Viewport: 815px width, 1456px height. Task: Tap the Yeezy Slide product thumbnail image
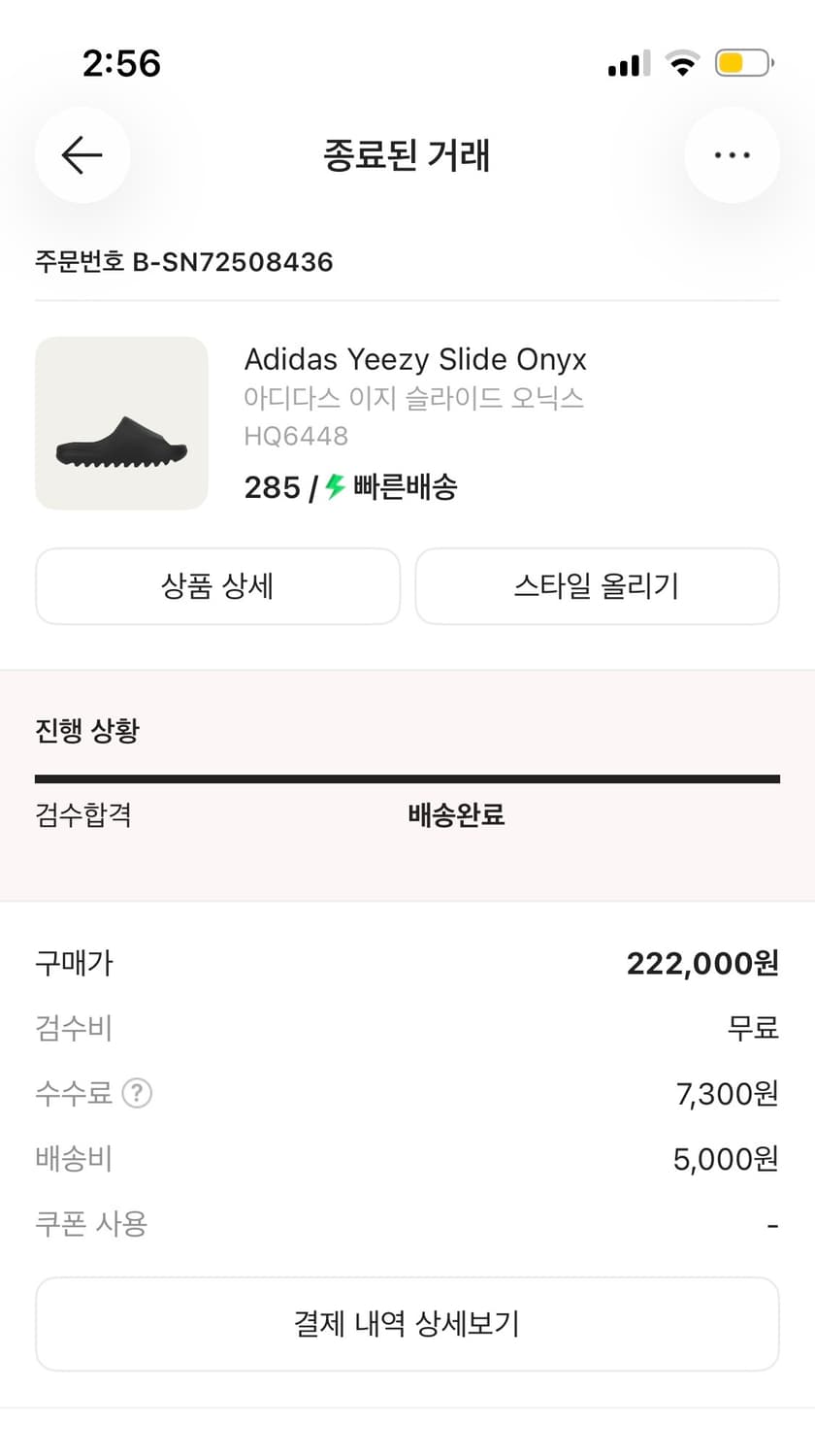tap(120, 423)
